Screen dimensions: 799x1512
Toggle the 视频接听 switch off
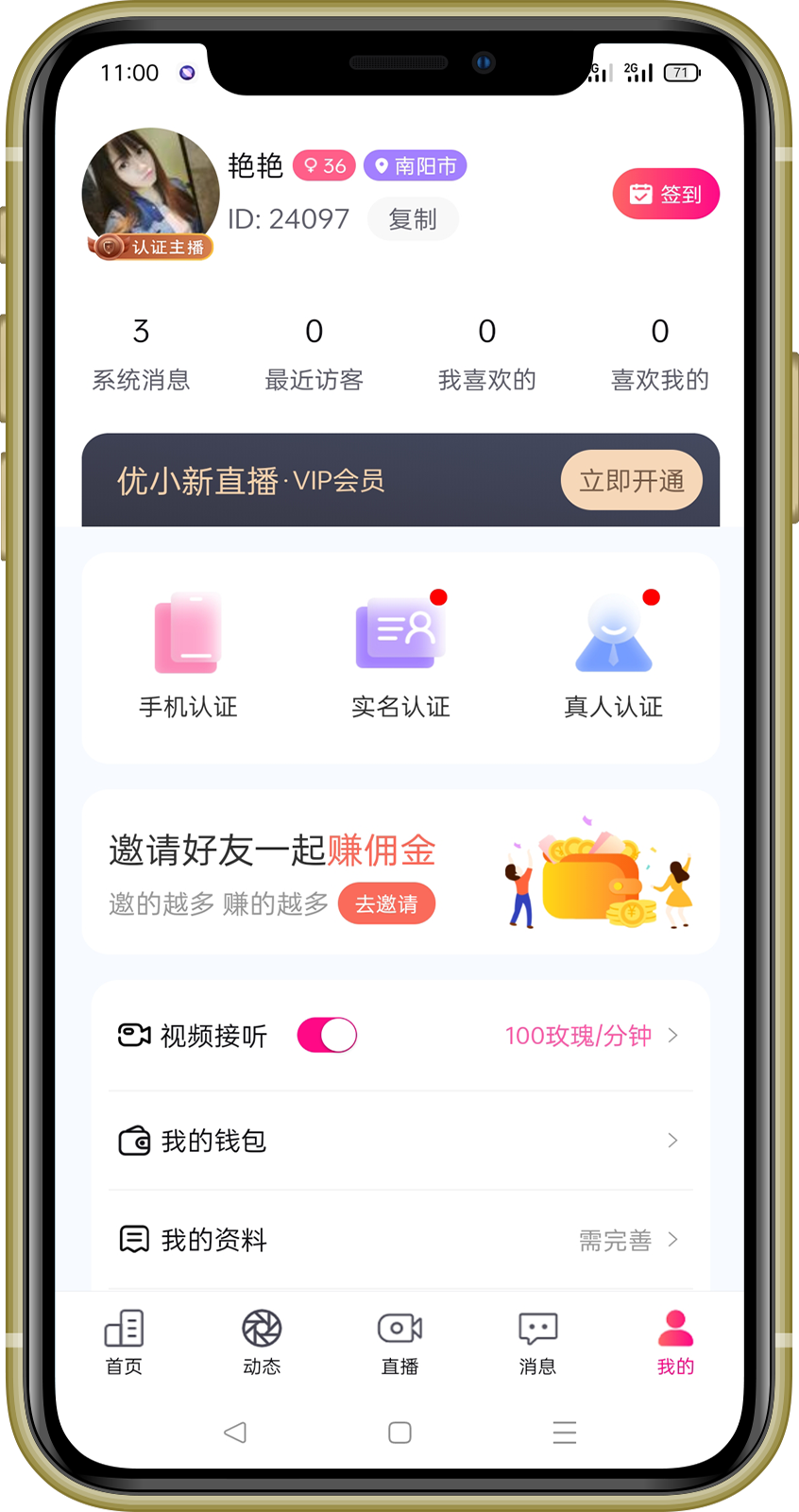coord(327,1036)
